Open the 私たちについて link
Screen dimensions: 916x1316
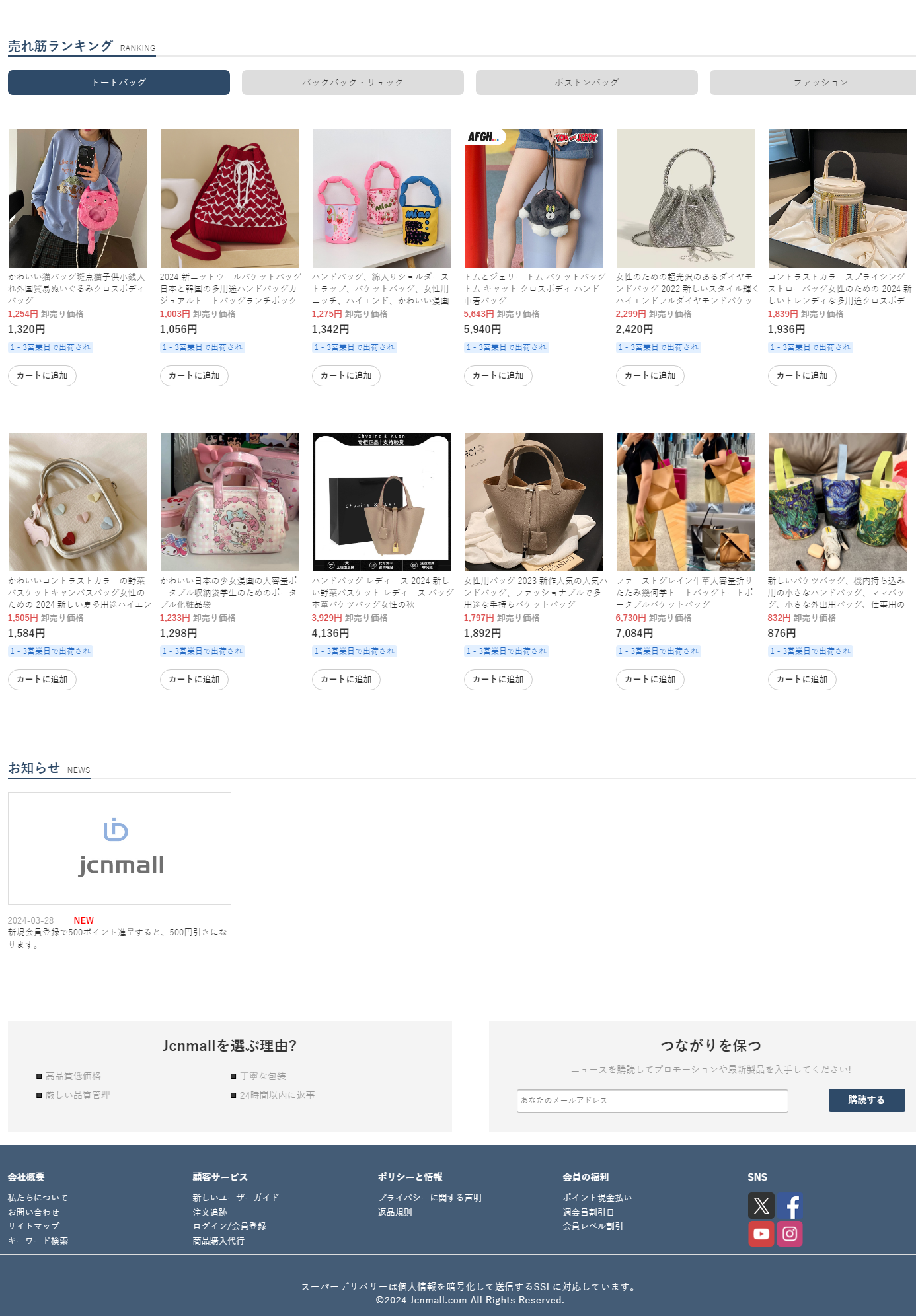pyautogui.click(x=38, y=1198)
